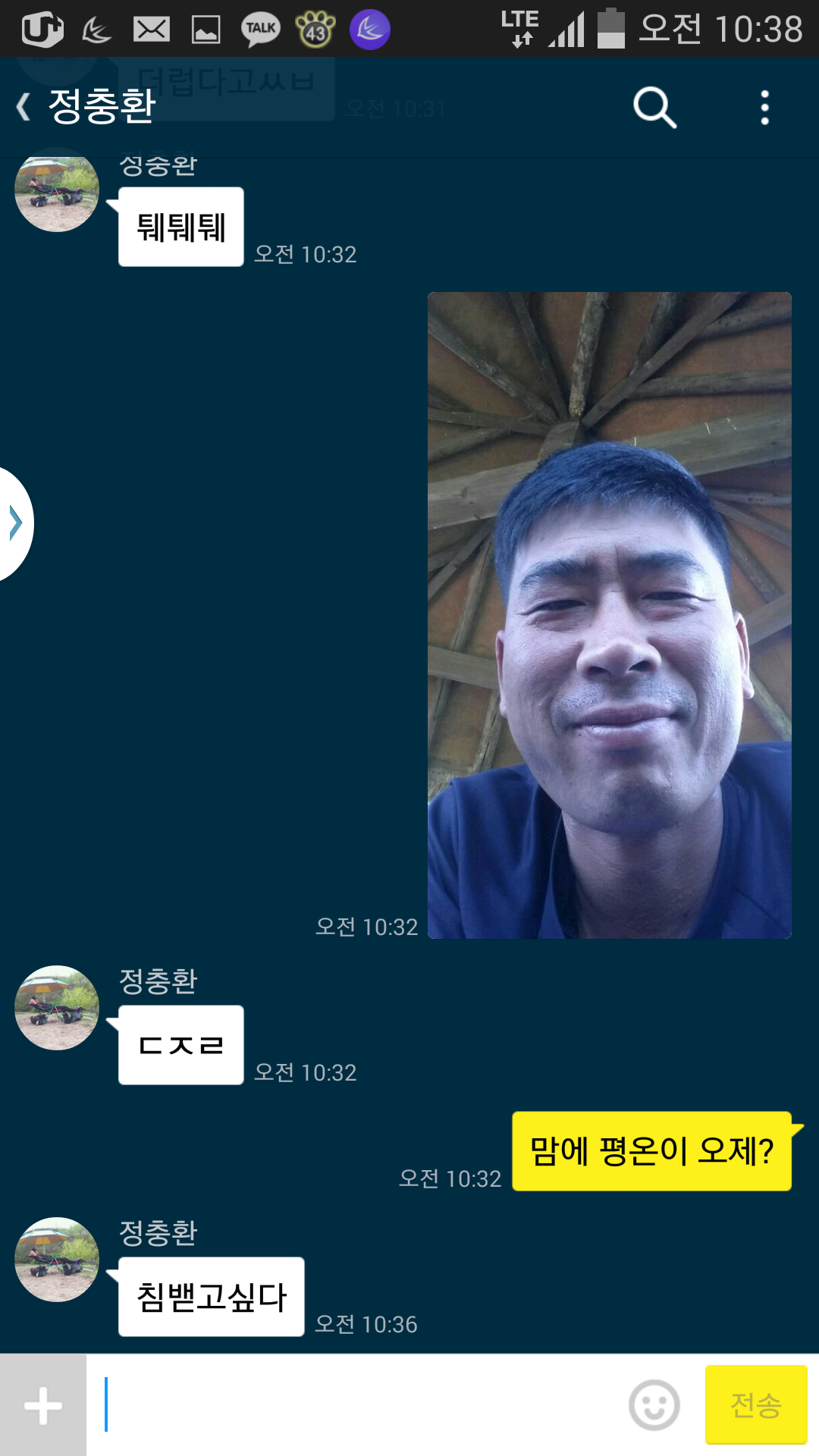The width and height of the screenshot is (819, 1456).
Task: Search within this conversation
Action: click(x=654, y=107)
